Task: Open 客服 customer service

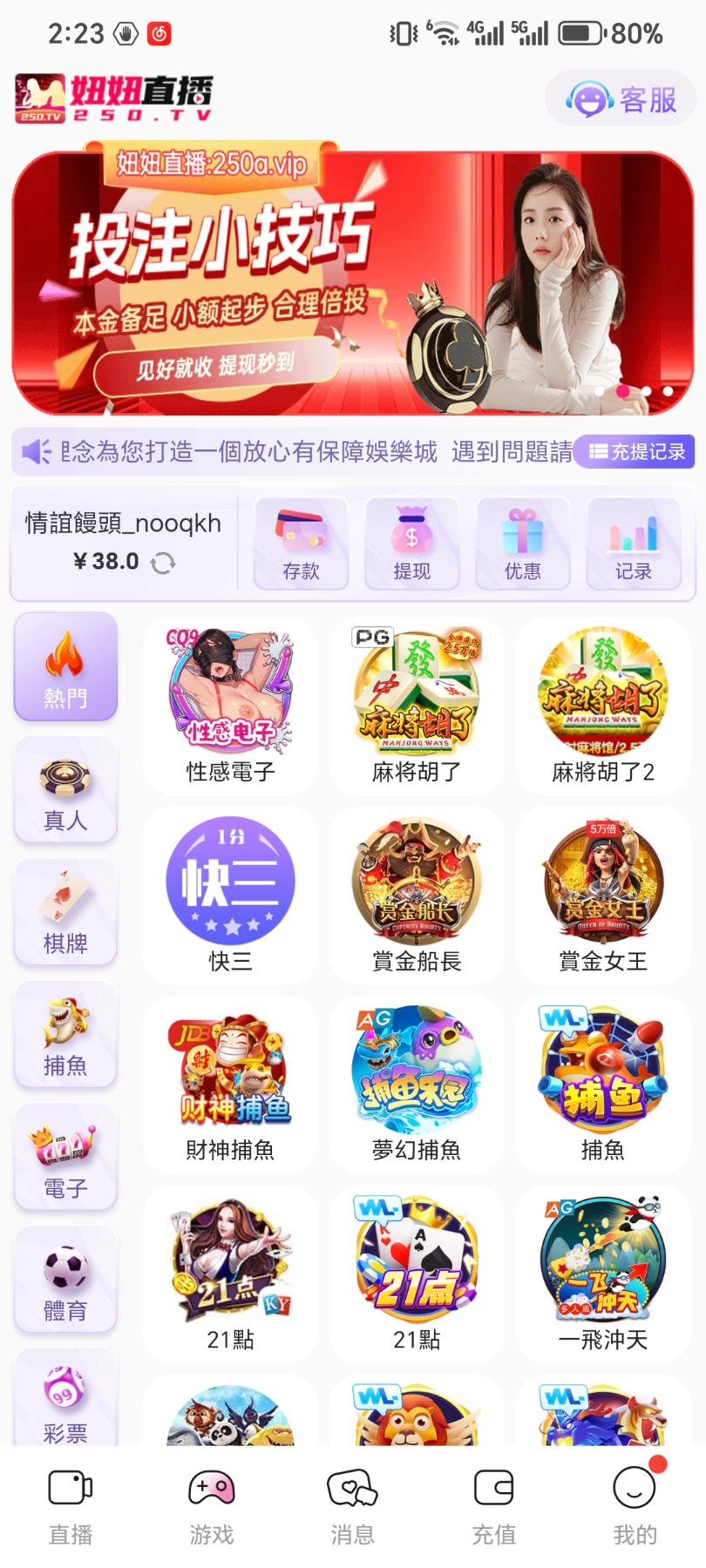Action: point(621,99)
